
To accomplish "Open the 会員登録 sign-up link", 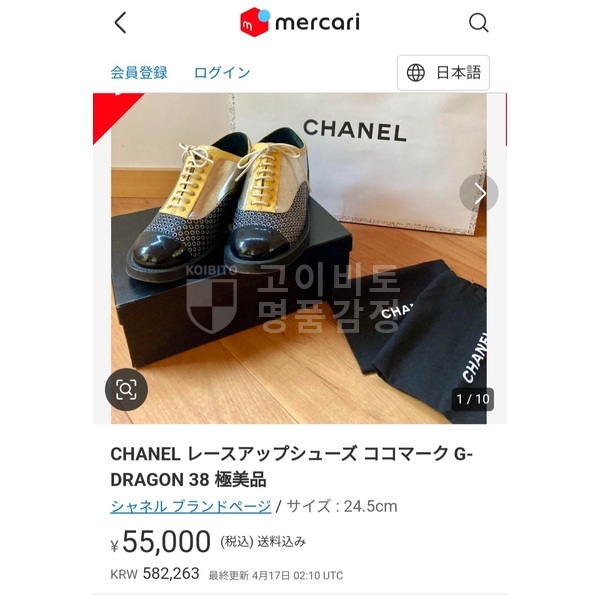I will (139, 73).
